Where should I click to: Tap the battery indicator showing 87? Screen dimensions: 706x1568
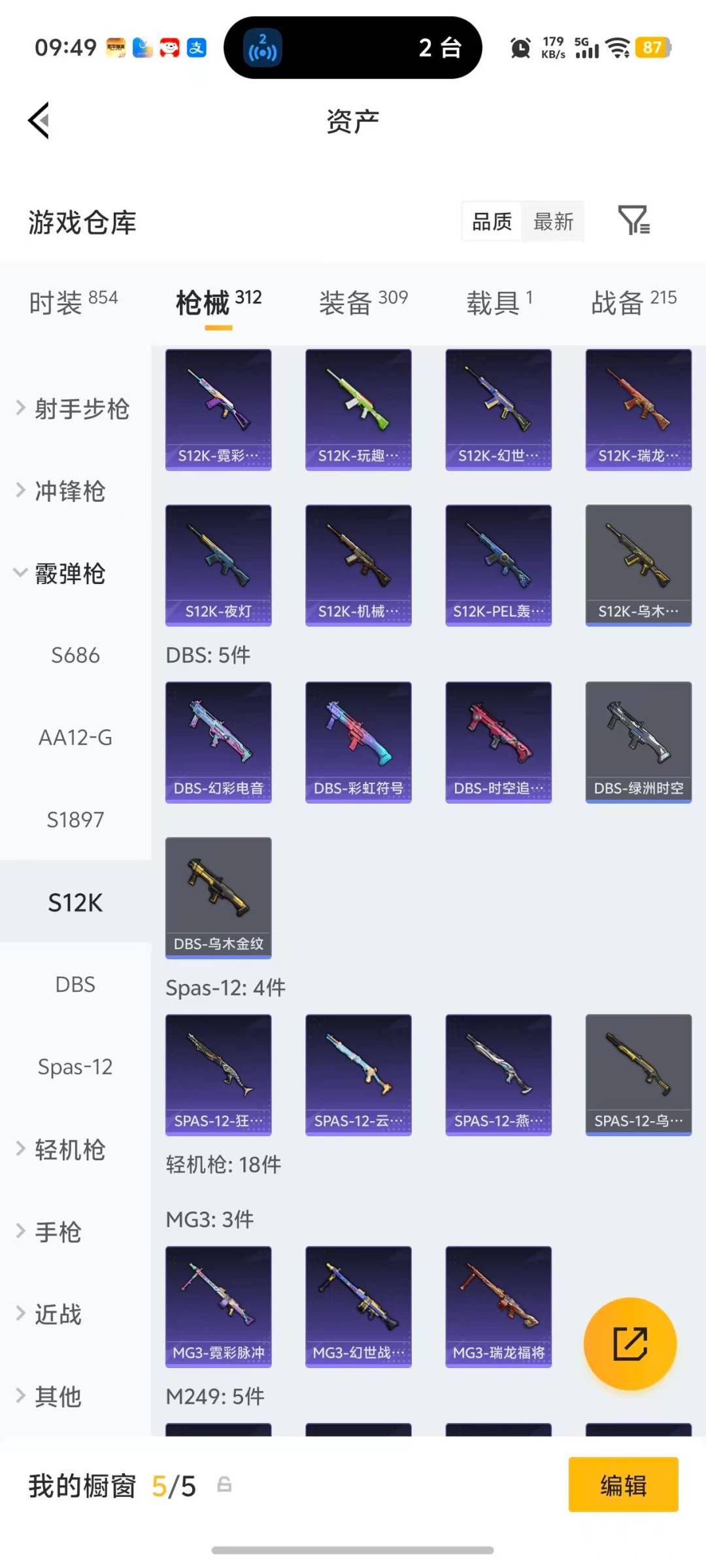click(653, 47)
